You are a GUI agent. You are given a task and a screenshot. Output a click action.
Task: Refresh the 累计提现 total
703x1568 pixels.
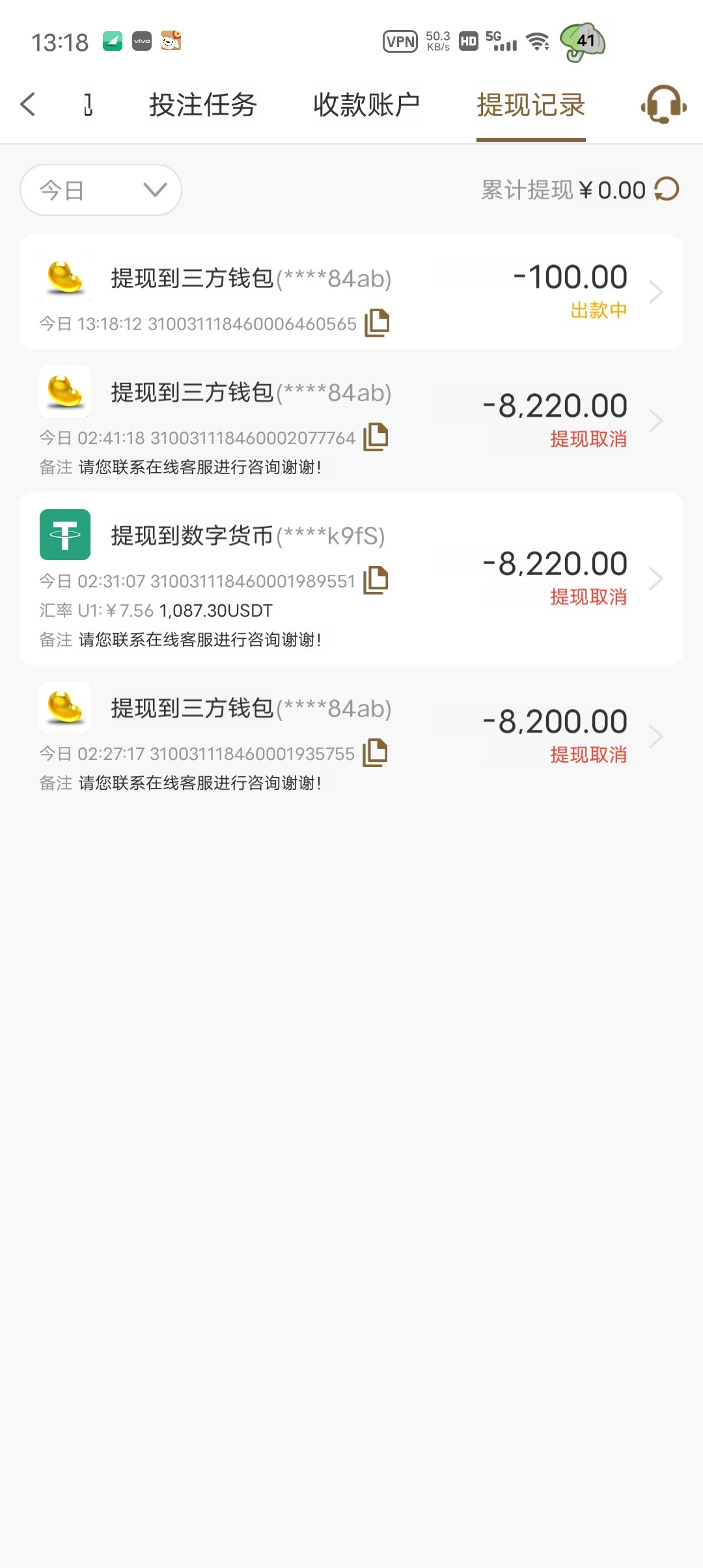[x=667, y=189]
